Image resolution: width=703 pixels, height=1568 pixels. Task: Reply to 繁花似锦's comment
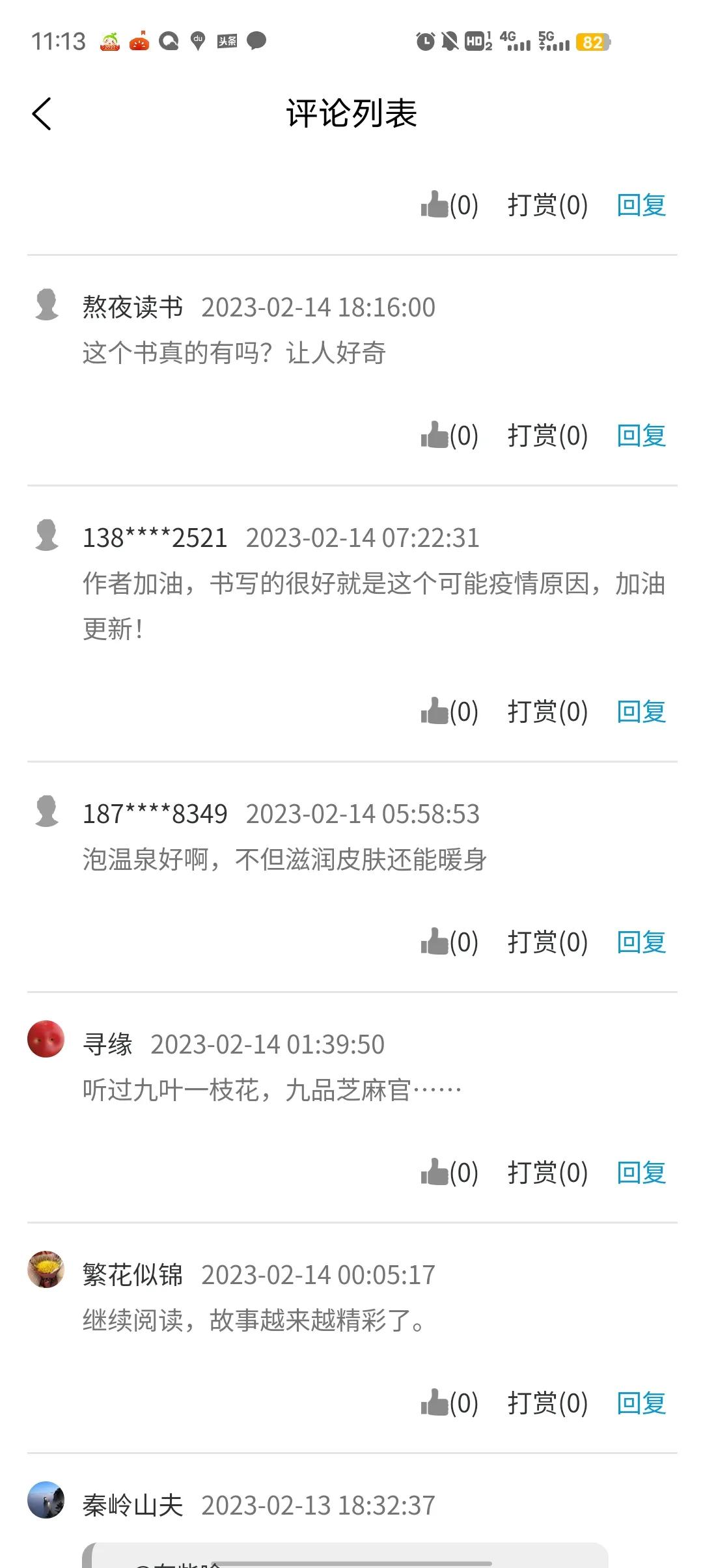pyautogui.click(x=641, y=1403)
